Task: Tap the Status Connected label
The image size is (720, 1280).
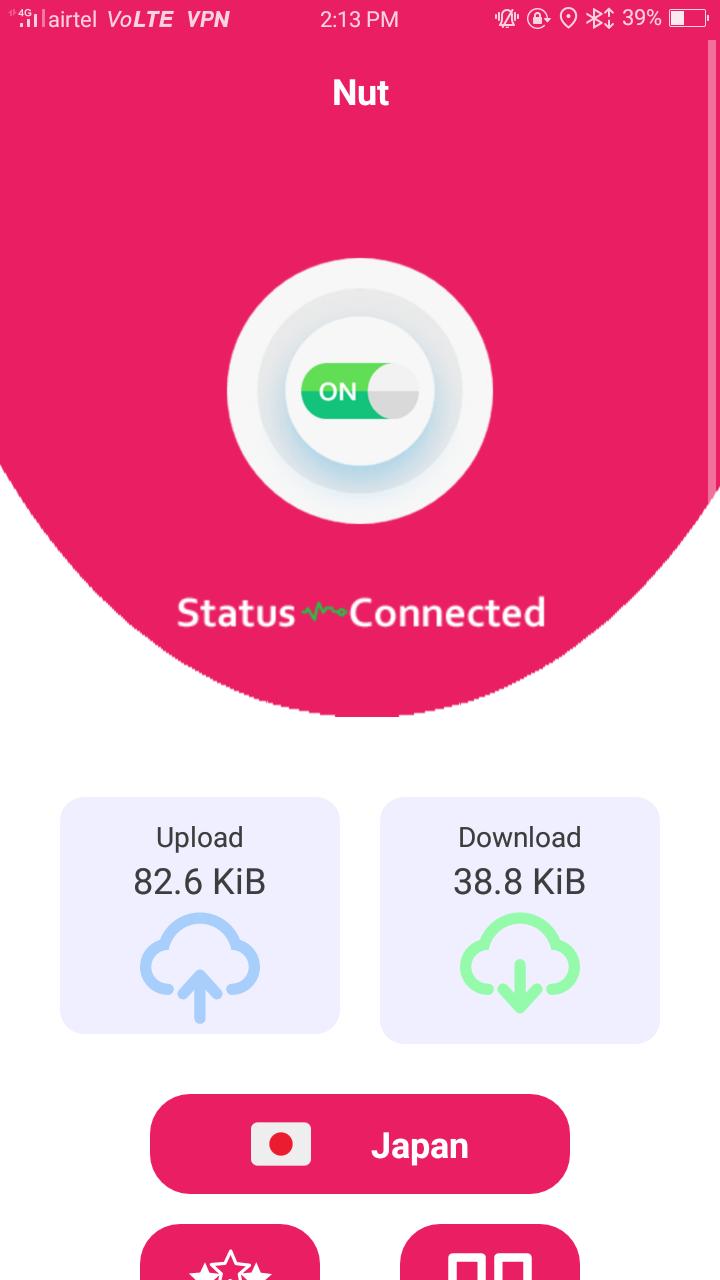Action: pyautogui.click(x=360, y=611)
